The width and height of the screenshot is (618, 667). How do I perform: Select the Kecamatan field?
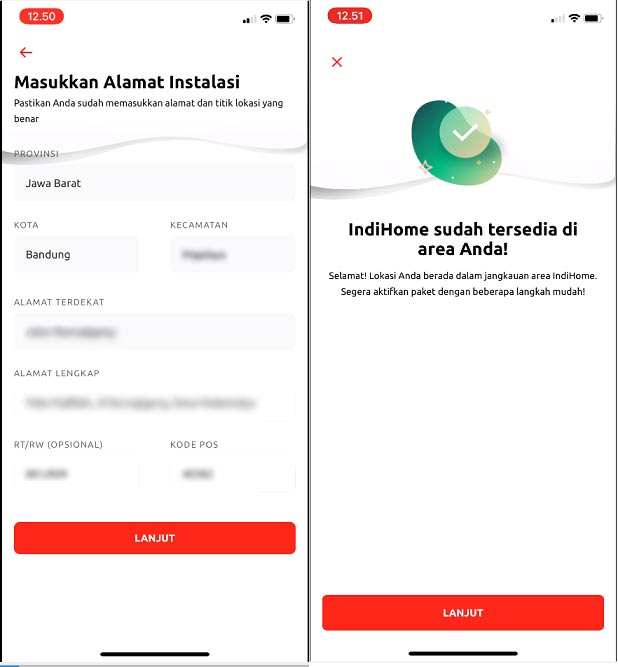[232, 255]
